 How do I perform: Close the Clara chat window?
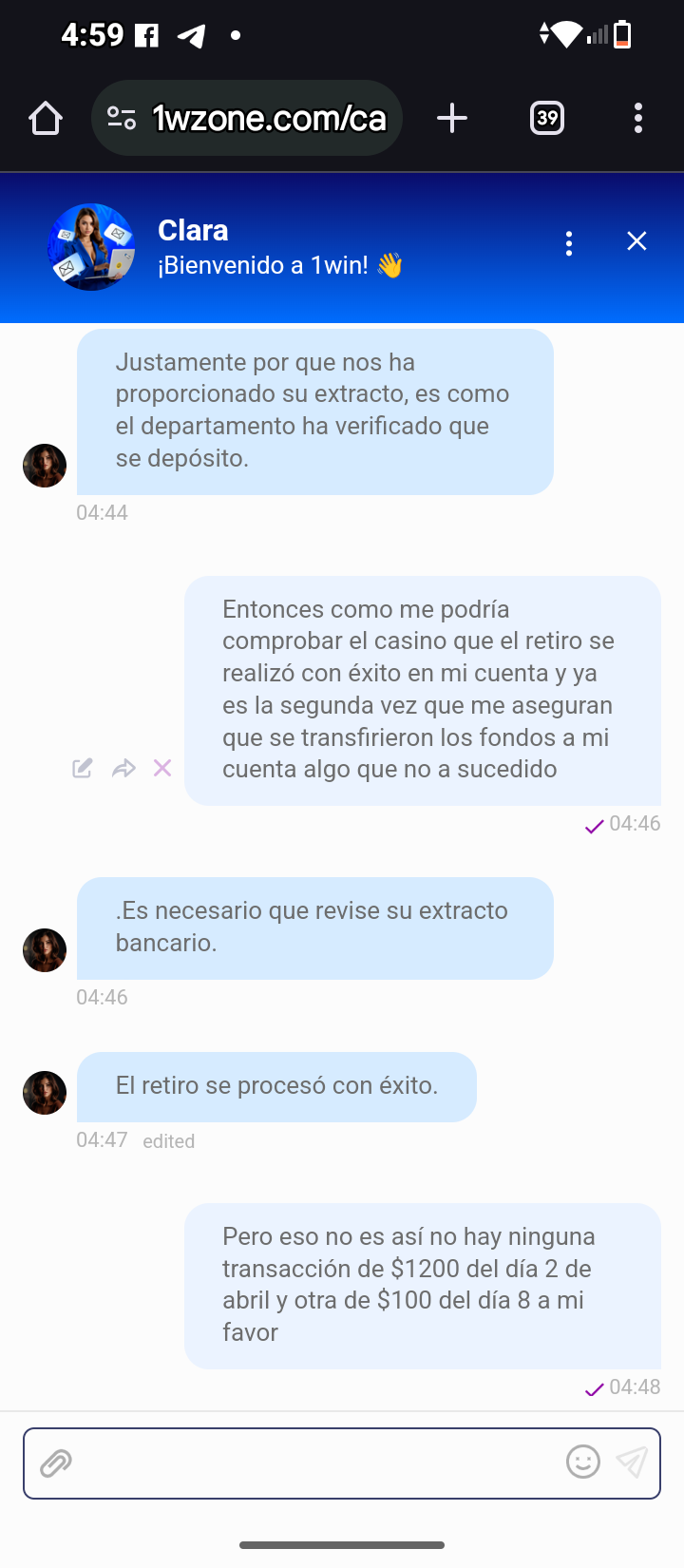coord(636,242)
